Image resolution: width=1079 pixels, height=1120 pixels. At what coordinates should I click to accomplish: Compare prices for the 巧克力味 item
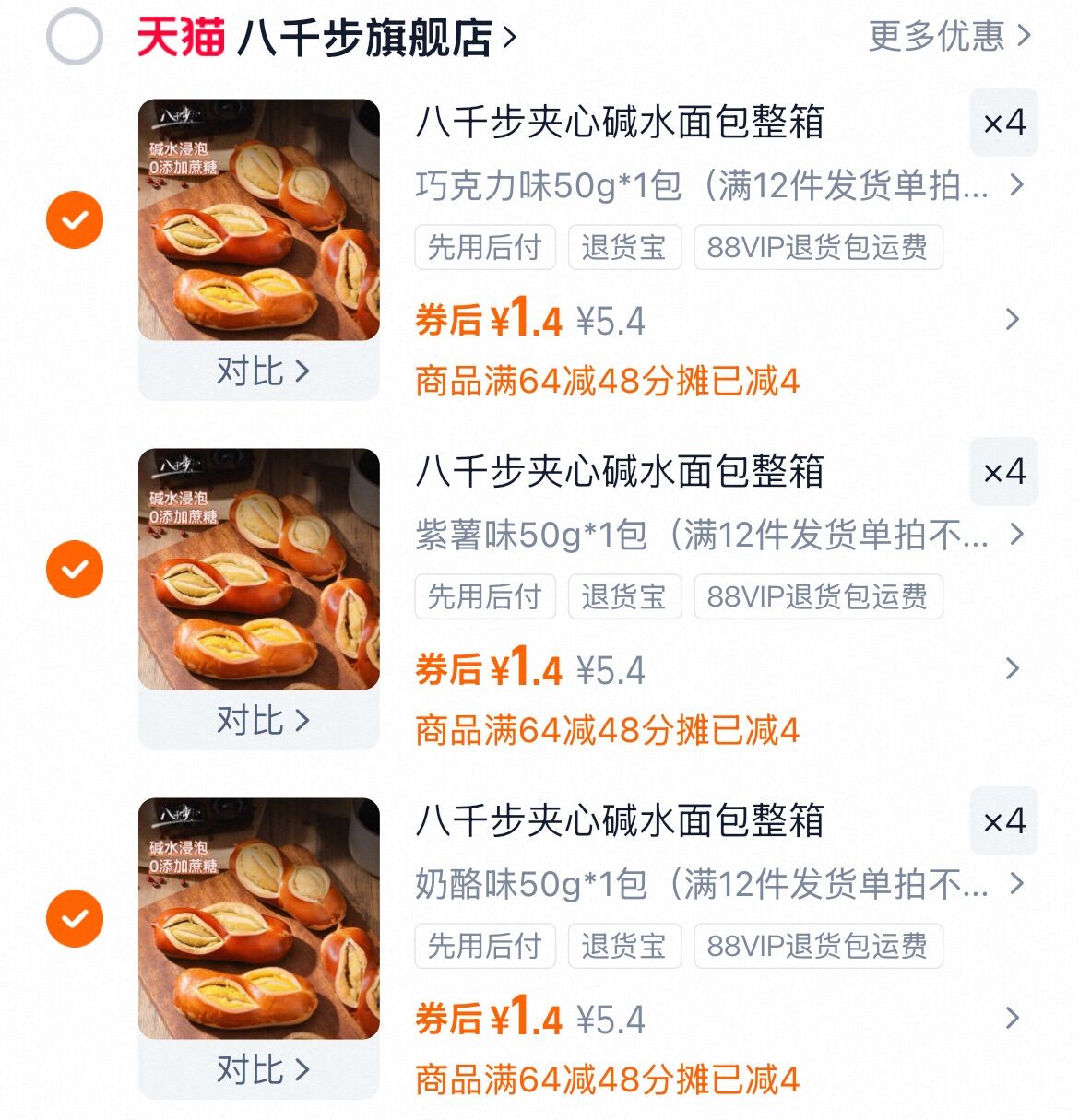pyautogui.click(x=261, y=371)
